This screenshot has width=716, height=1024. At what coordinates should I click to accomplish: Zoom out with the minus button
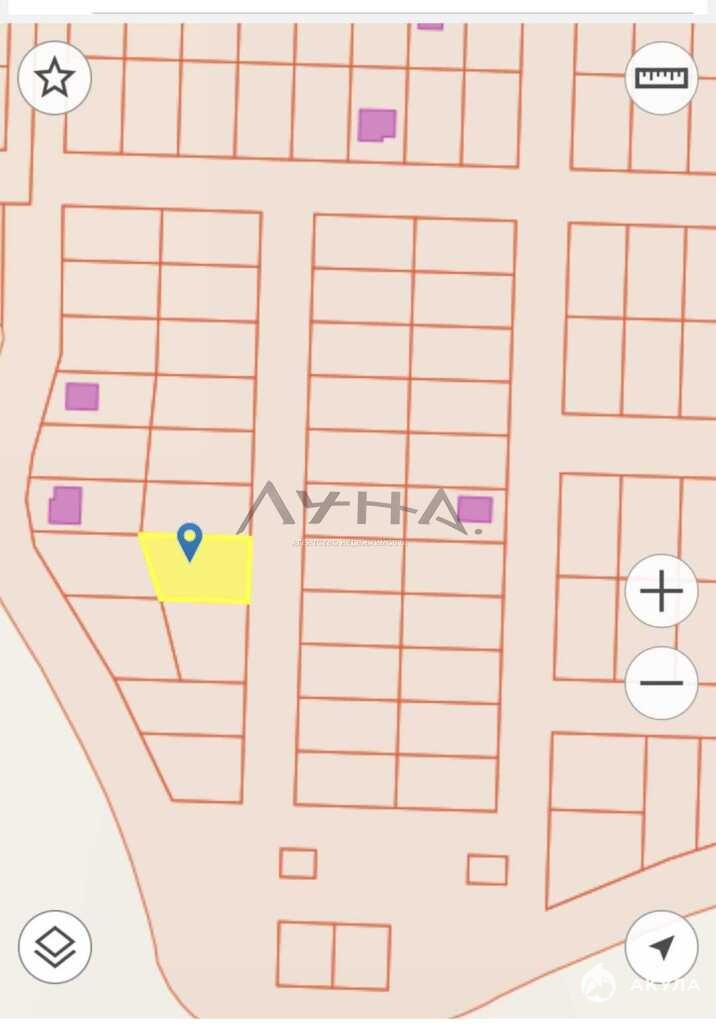click(x=661, y=683)
